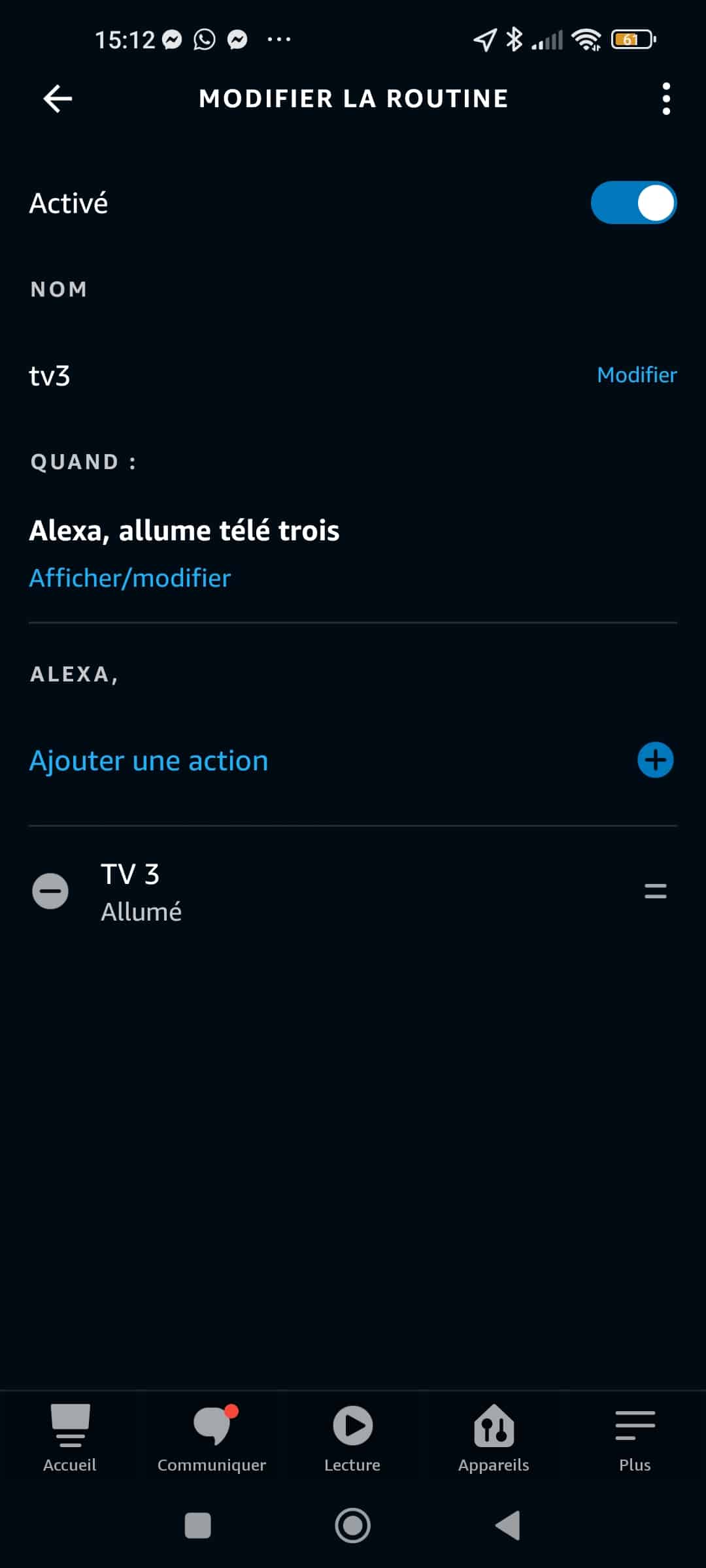Screen dimensions: 706x1568
Task: Open the Plus tab
Action: point(635,1437)
